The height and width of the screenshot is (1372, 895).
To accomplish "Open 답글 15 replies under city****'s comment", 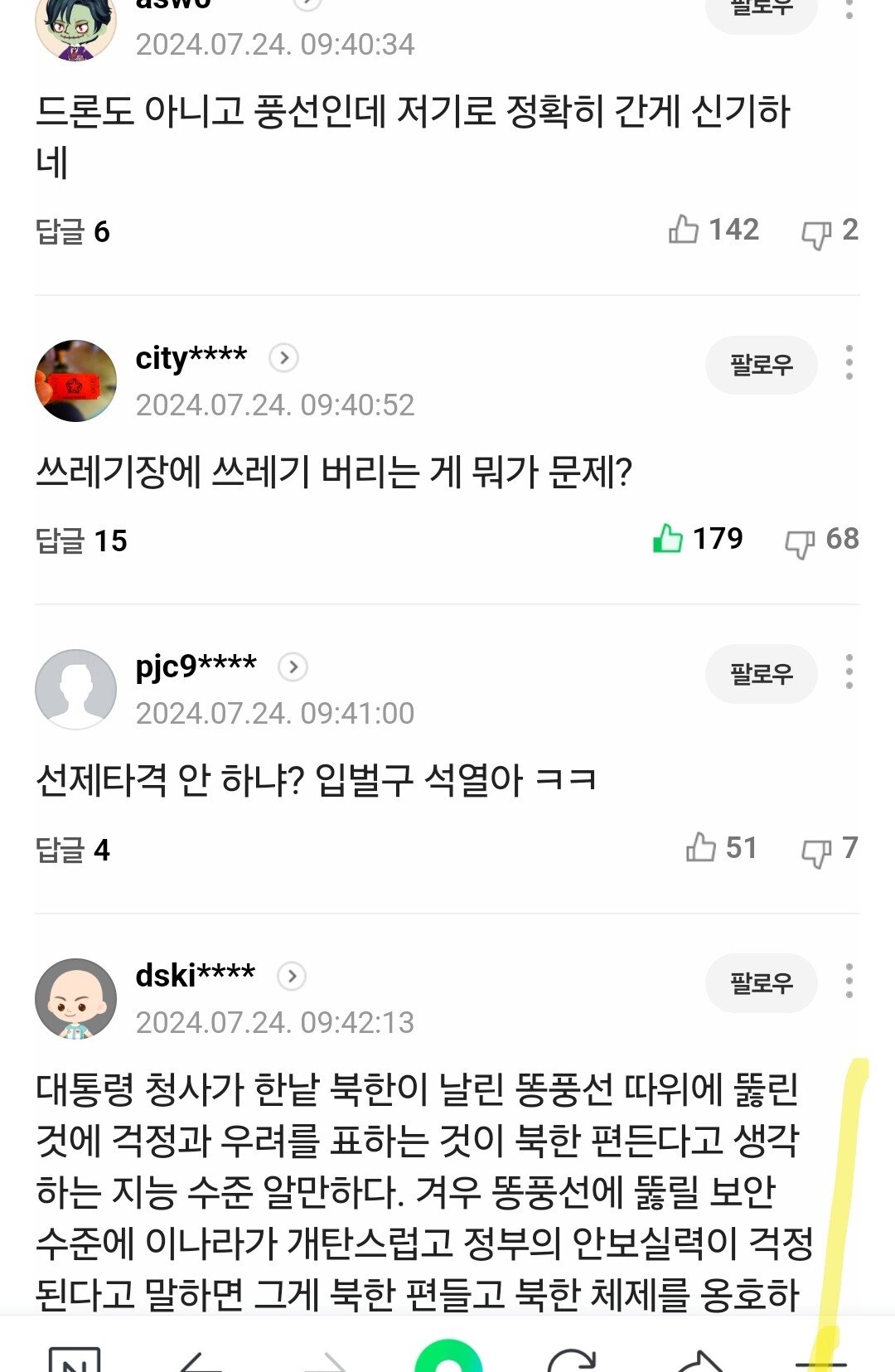I will 81,541.
